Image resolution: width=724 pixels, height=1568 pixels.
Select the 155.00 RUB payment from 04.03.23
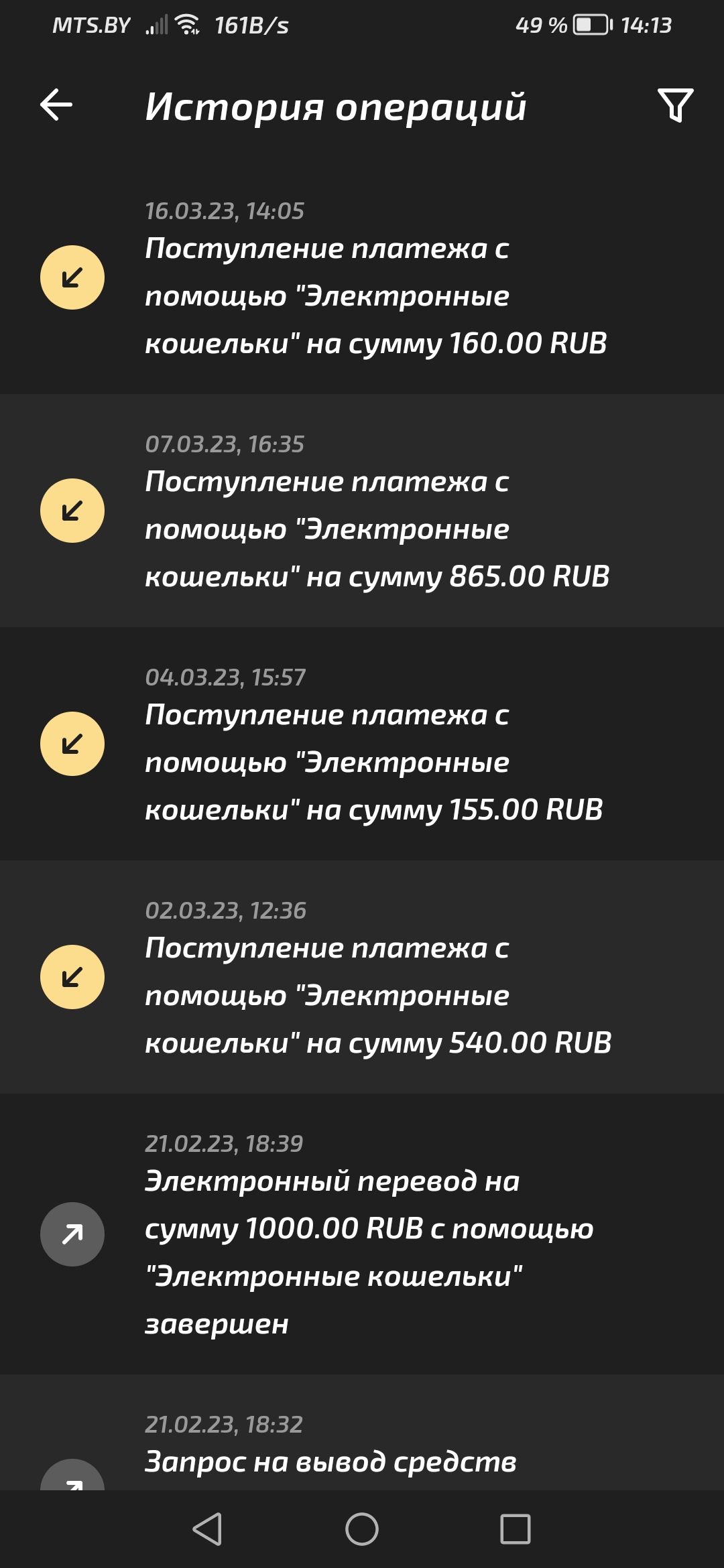click(x=375, y=763)
